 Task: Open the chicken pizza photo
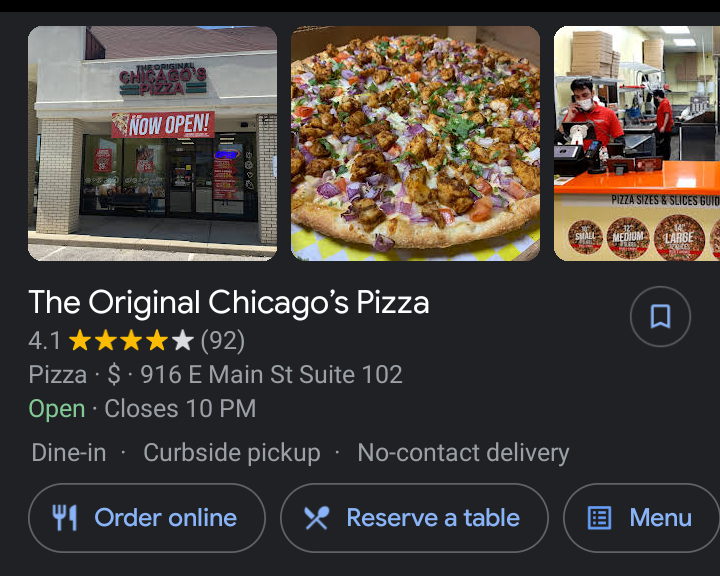pyautogui.click(x=415, y=143)
